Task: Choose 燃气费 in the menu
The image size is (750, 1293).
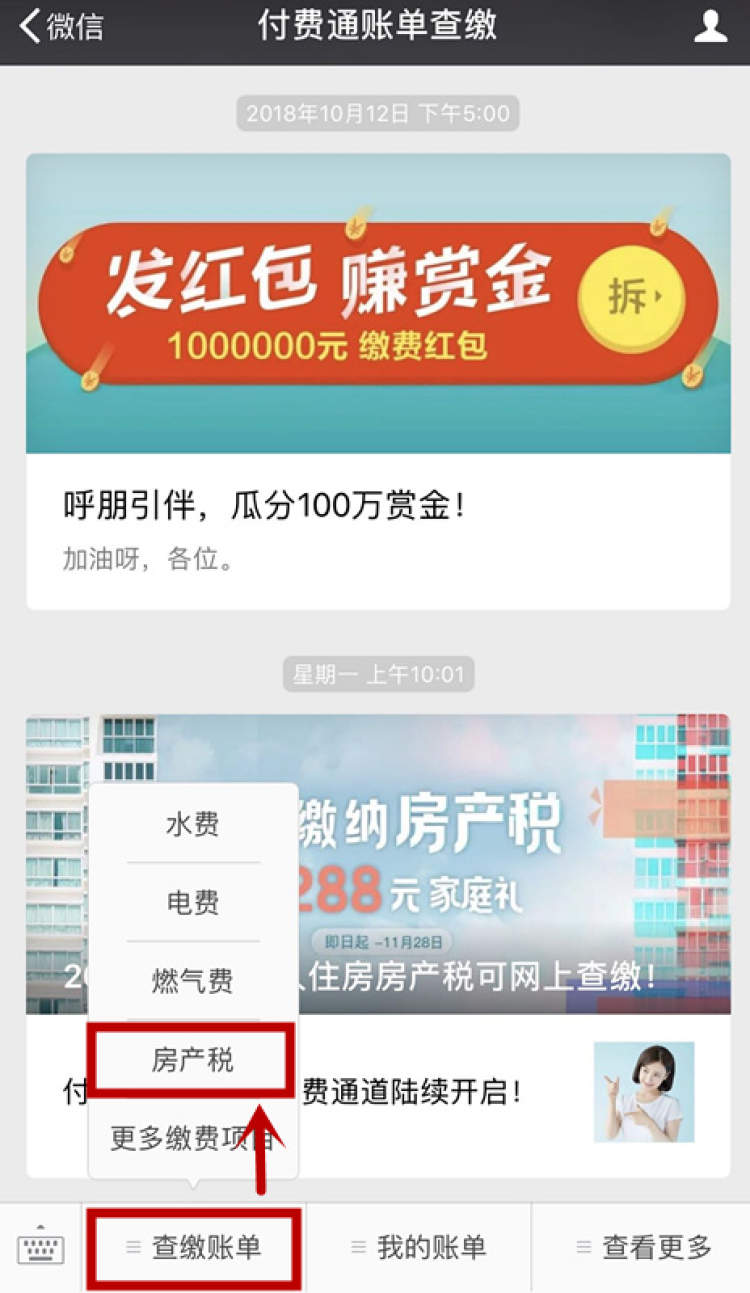Action: [x=193, y=981]
